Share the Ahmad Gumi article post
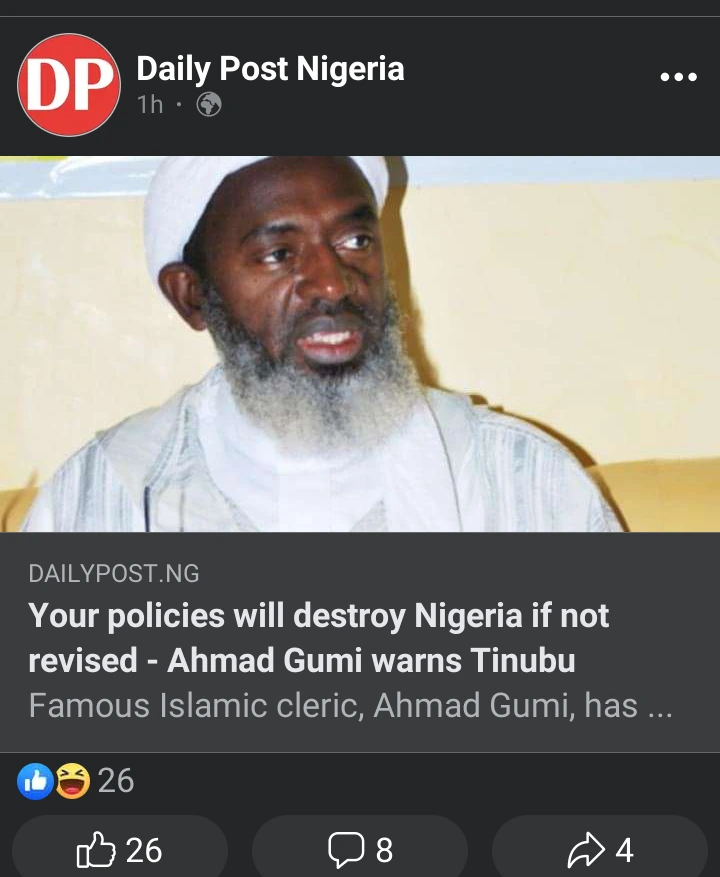This screenshot has width=720, height=877. (600, 850)
